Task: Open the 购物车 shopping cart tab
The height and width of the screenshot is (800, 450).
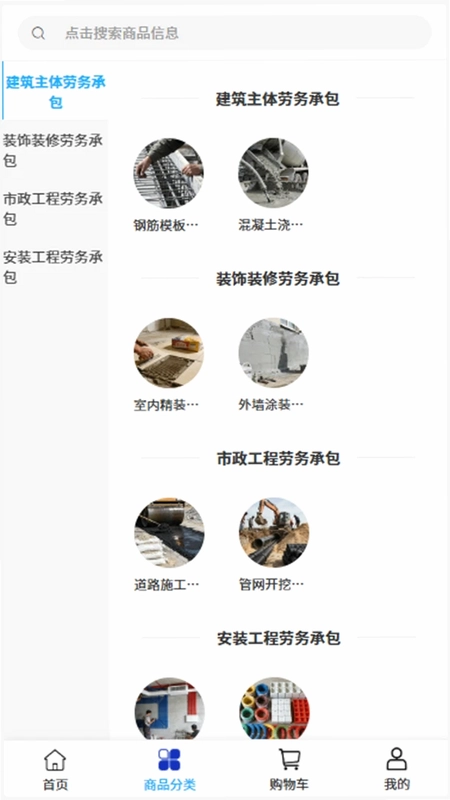Action: coord(289,769)
